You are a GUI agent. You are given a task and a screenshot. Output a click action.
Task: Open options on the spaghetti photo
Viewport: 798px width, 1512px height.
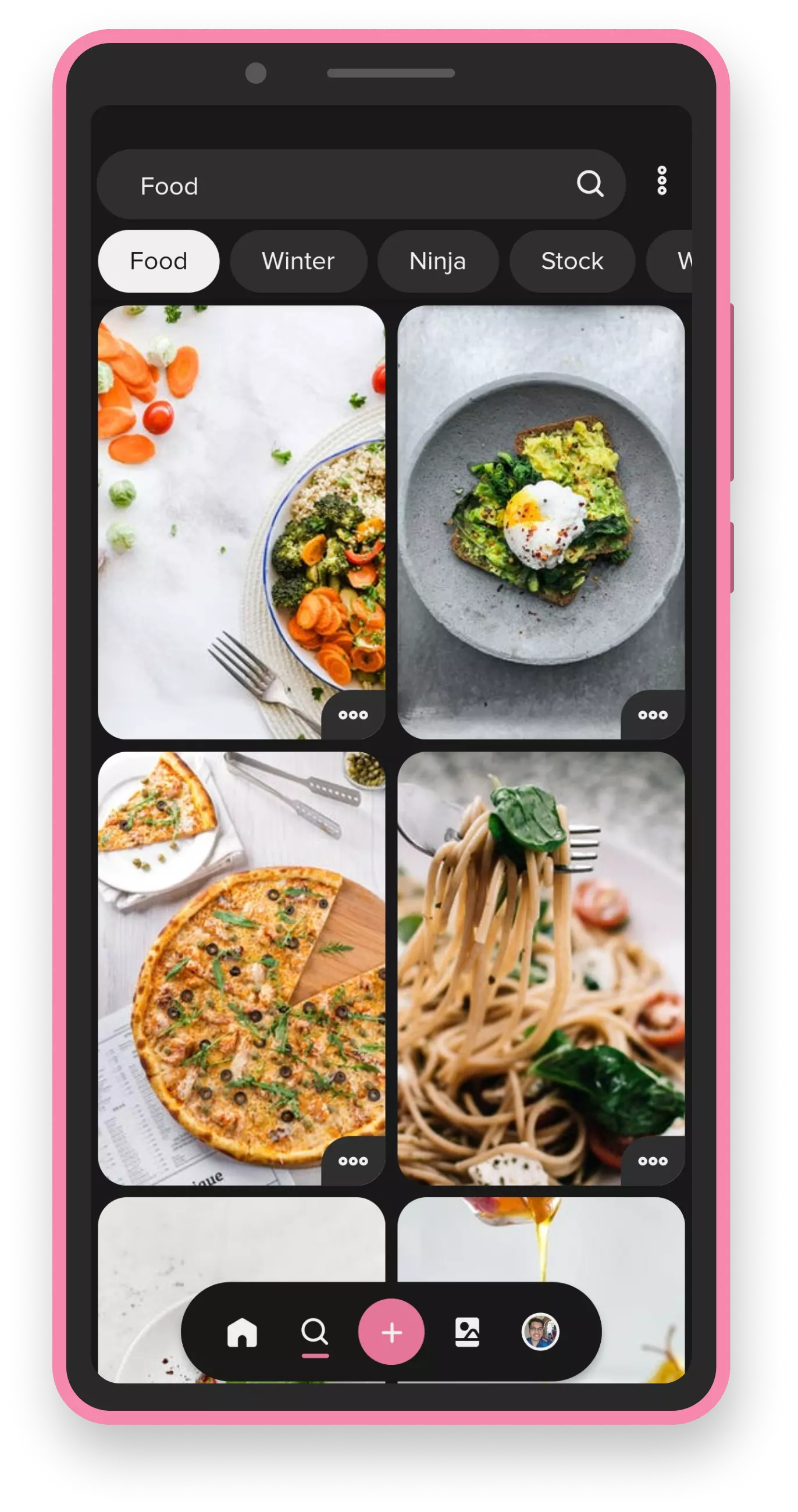tap(653, 1161)
